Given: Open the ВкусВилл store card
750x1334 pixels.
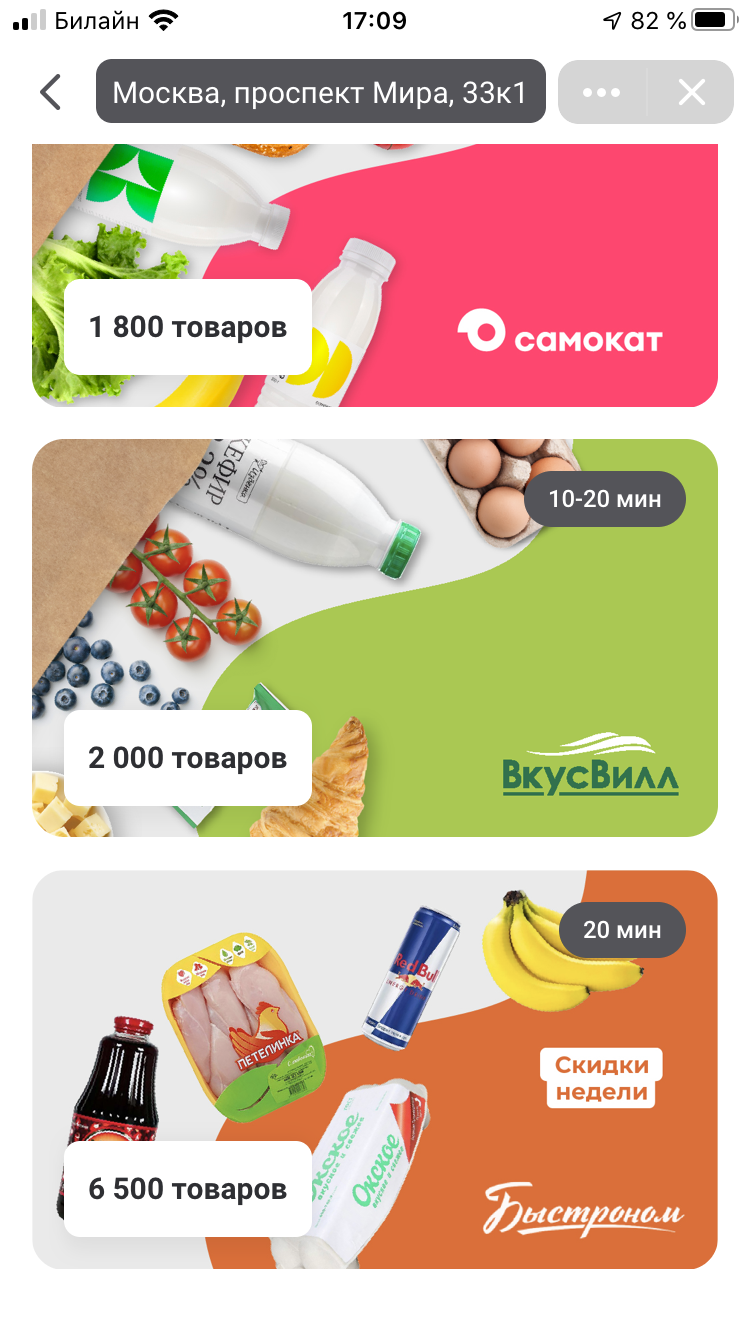Looking at the screenshot, I should coord(375,637).
